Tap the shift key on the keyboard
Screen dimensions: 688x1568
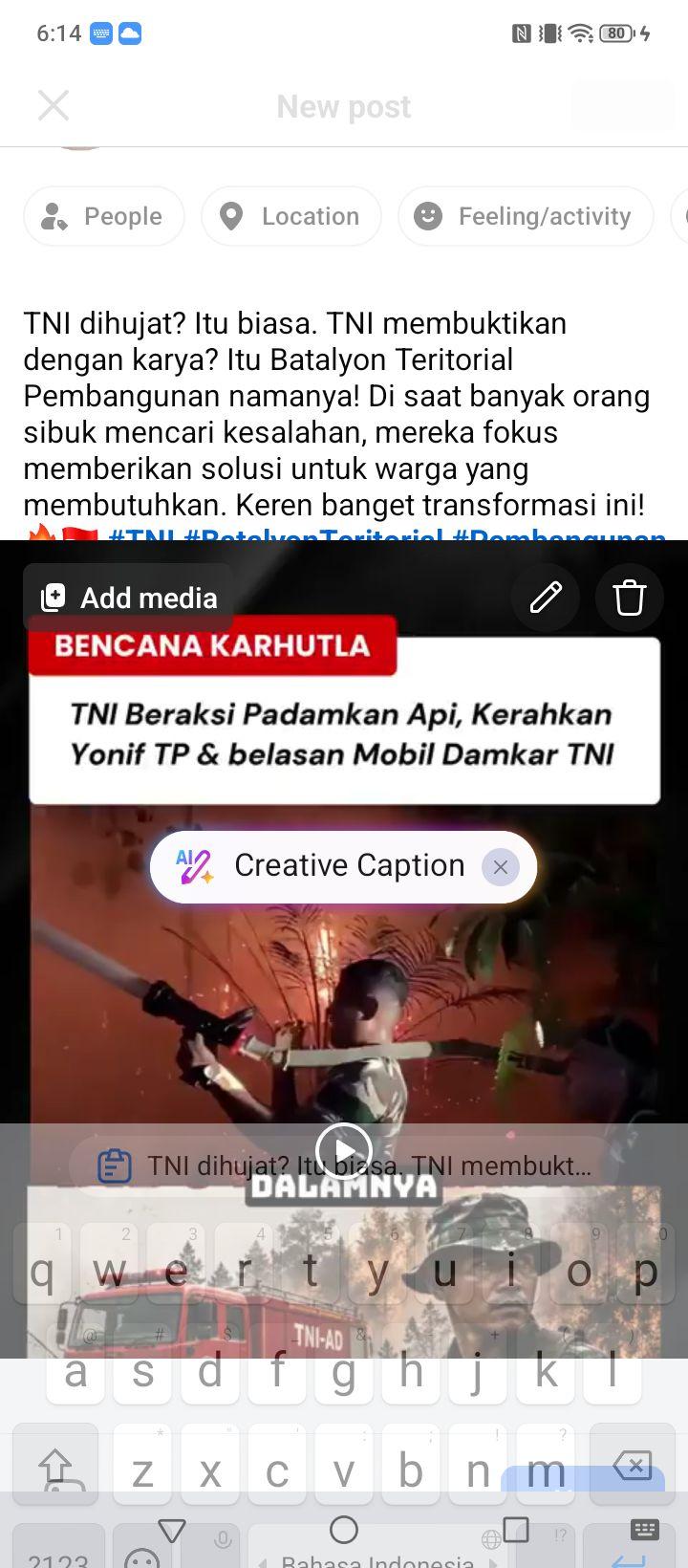(x=56, y=1465)
